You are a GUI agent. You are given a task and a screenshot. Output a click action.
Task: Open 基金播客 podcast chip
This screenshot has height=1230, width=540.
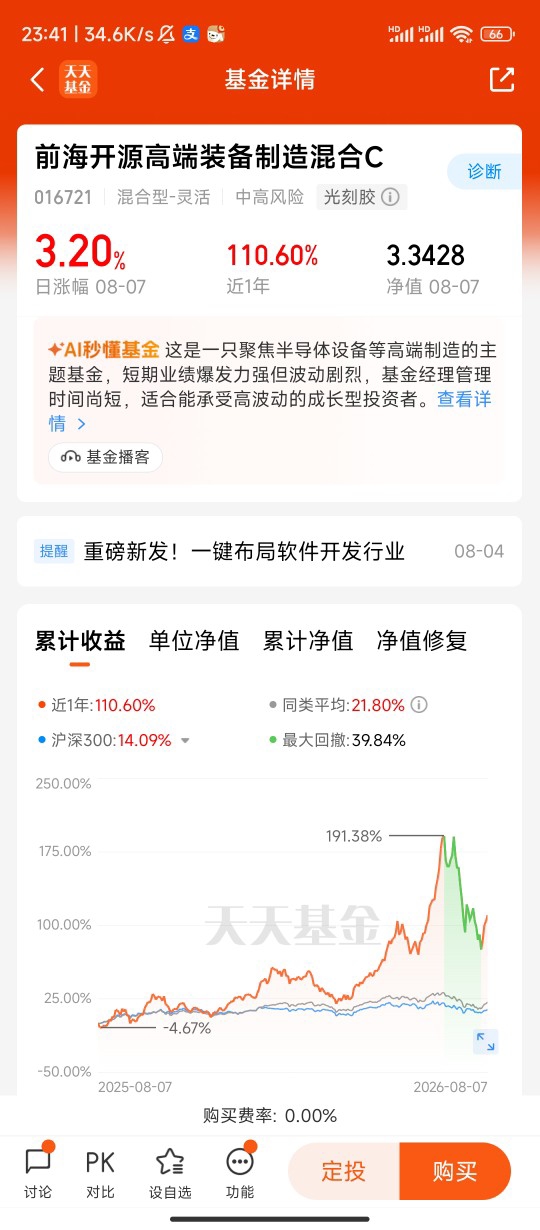coord(105,457)
